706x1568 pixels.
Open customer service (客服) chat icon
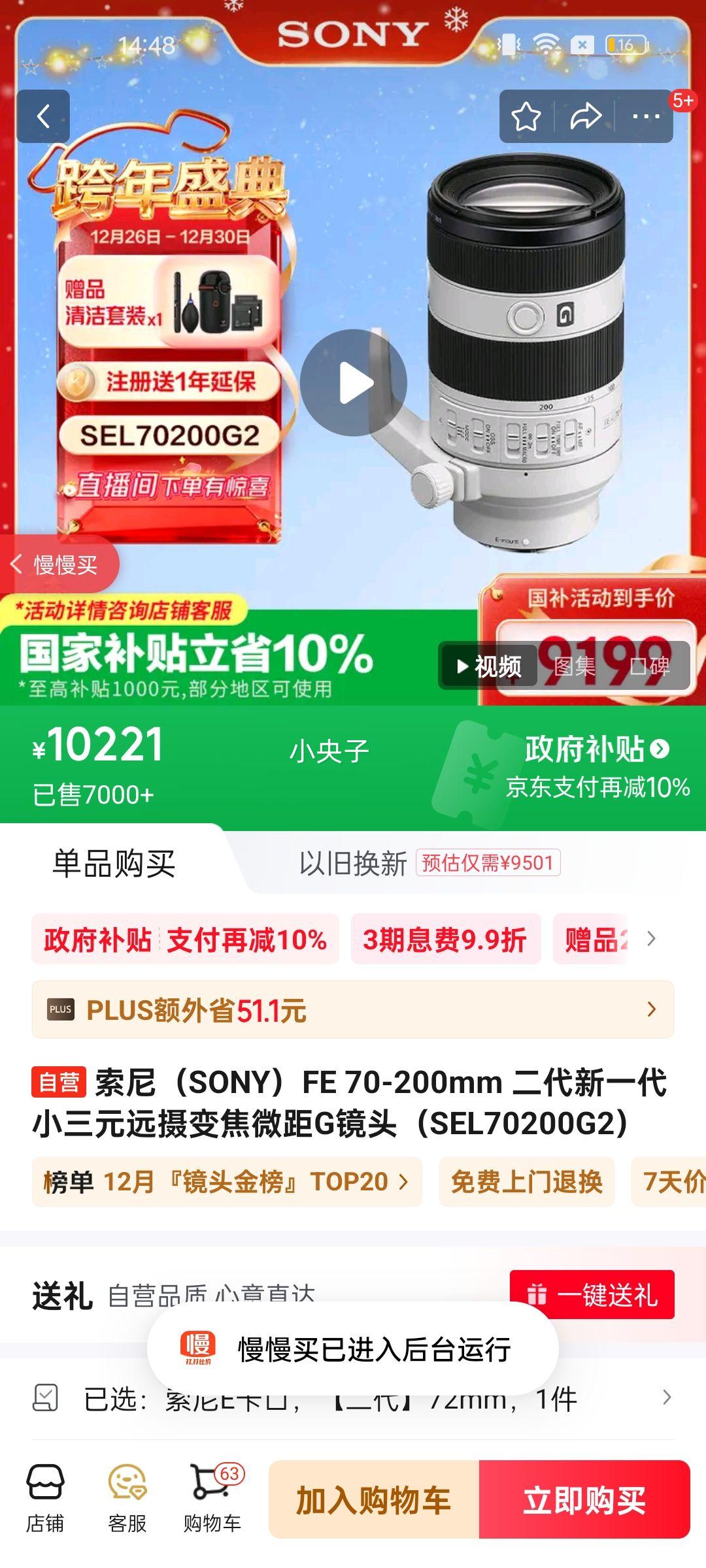[x=129, y=1496]
